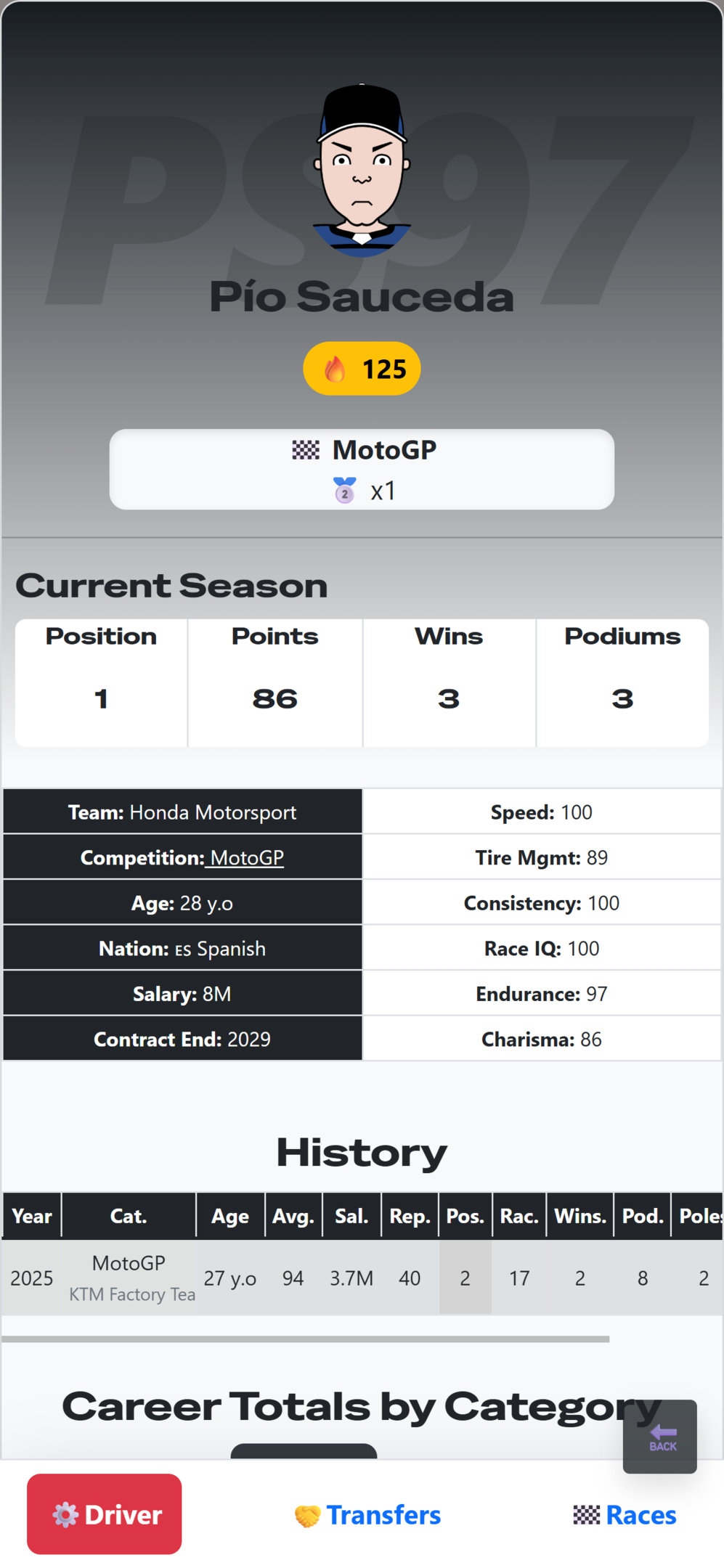Image resolution: width=724 pixels, height=1568 pixels.
Task: Tap the purple Back arrow button
Action: click(x=660, y=1437)
